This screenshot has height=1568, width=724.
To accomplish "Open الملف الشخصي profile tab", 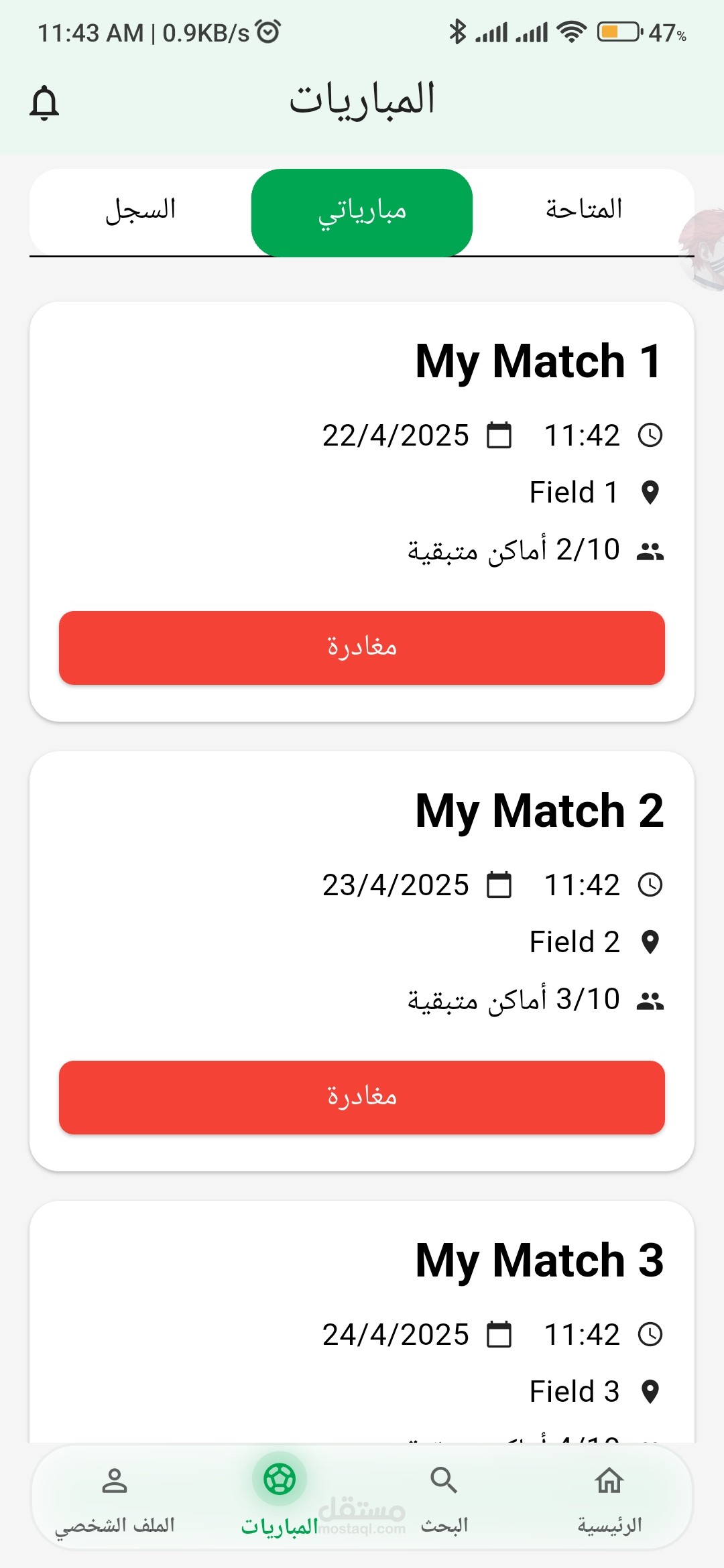I will (x=115, y=1498).
